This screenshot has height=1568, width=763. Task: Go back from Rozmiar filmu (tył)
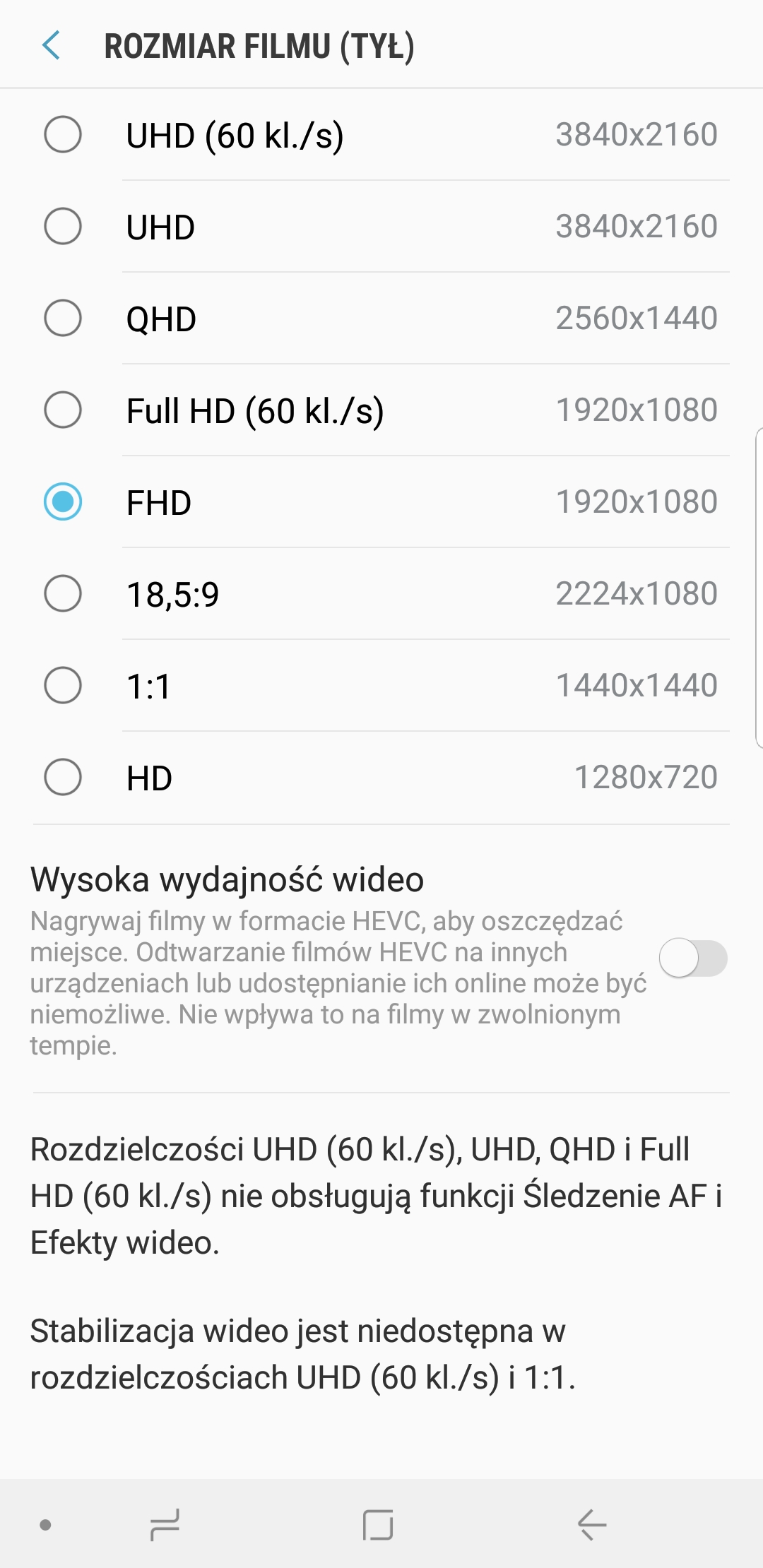[52, 46]
